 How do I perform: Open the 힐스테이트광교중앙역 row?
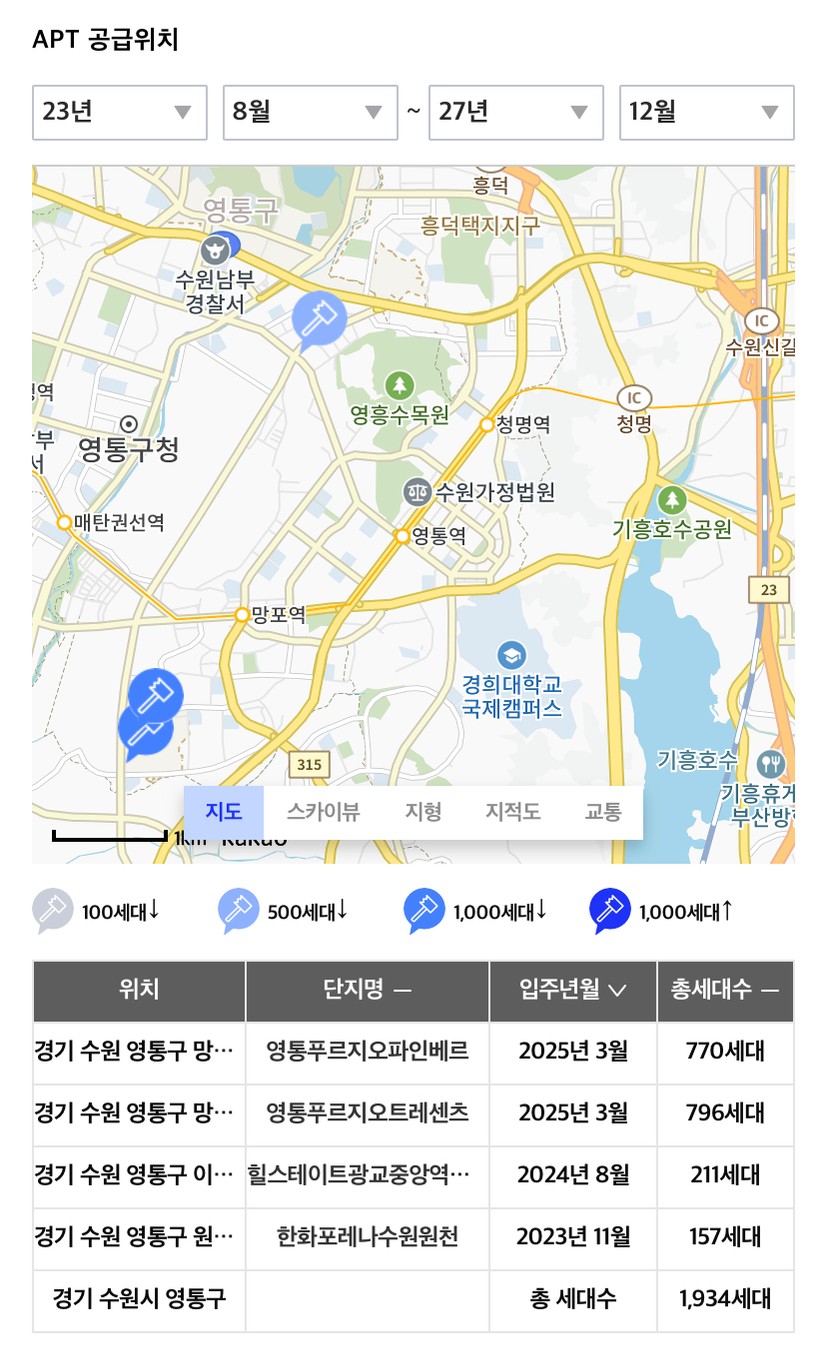pos(413,1177)
